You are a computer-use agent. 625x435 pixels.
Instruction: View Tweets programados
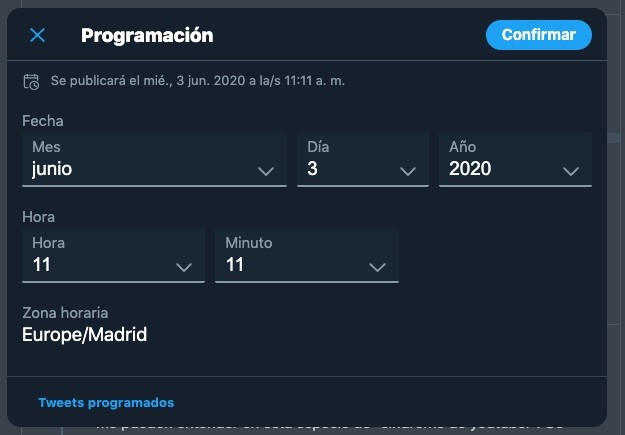pyautogui.click(x=106, y=403)
